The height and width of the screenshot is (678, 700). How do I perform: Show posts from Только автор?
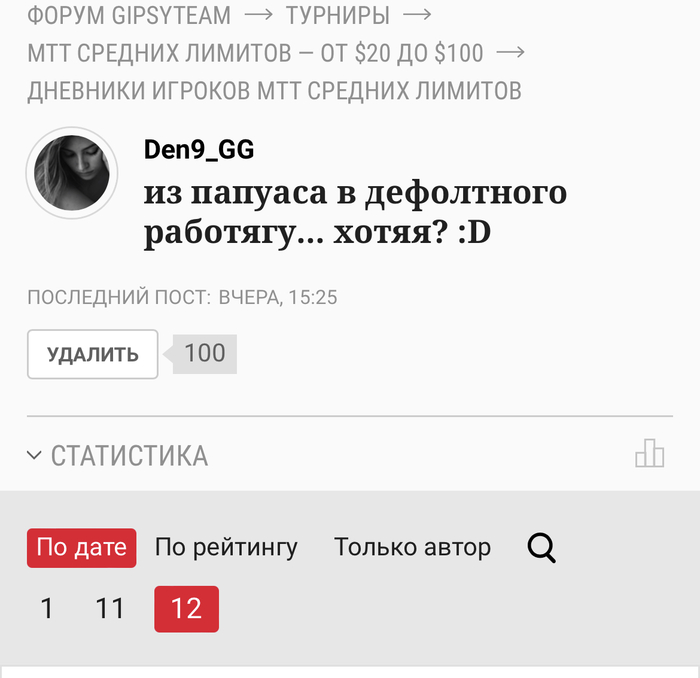pos(412,548)
